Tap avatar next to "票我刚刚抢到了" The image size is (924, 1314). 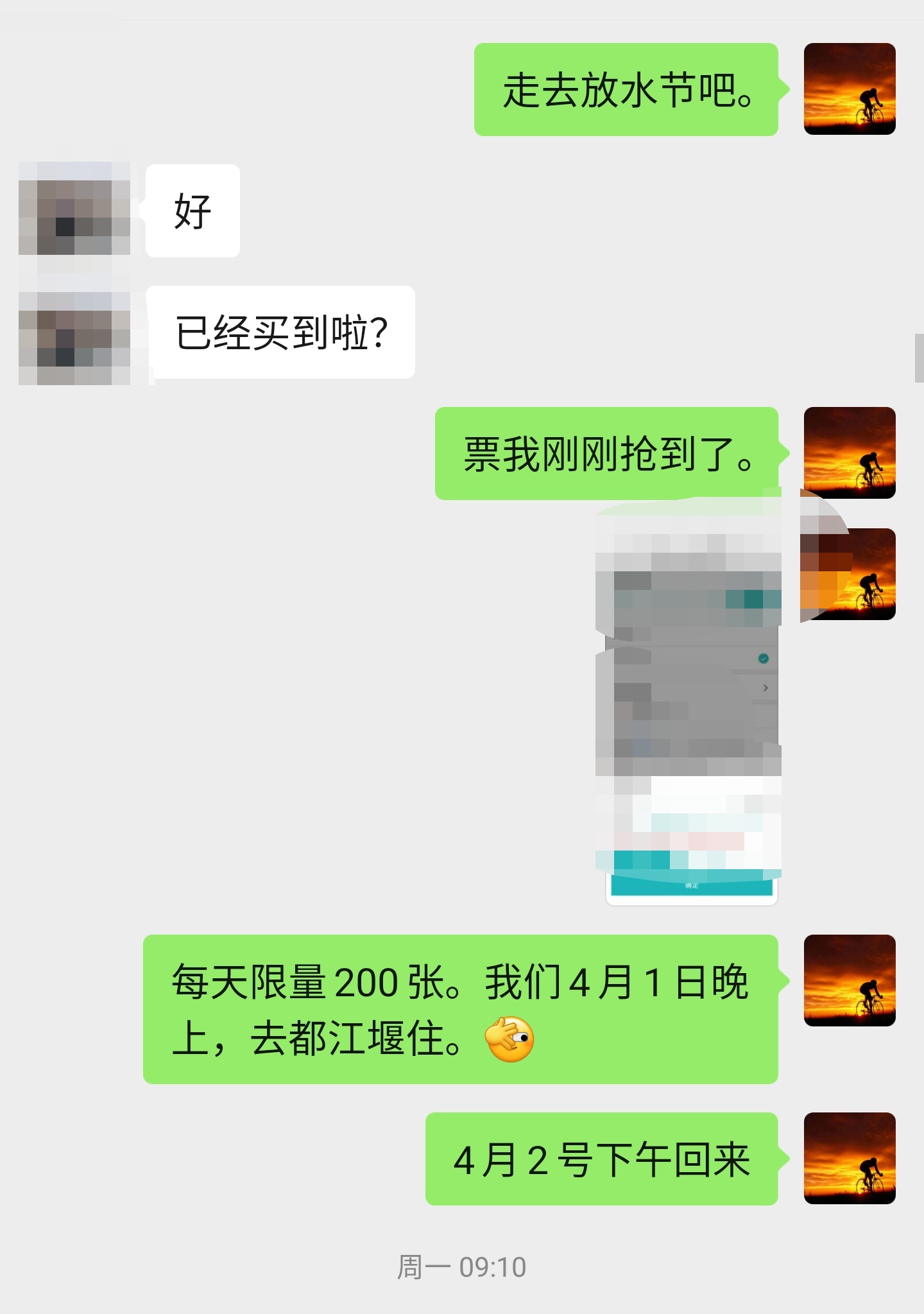tap(849, 453)
